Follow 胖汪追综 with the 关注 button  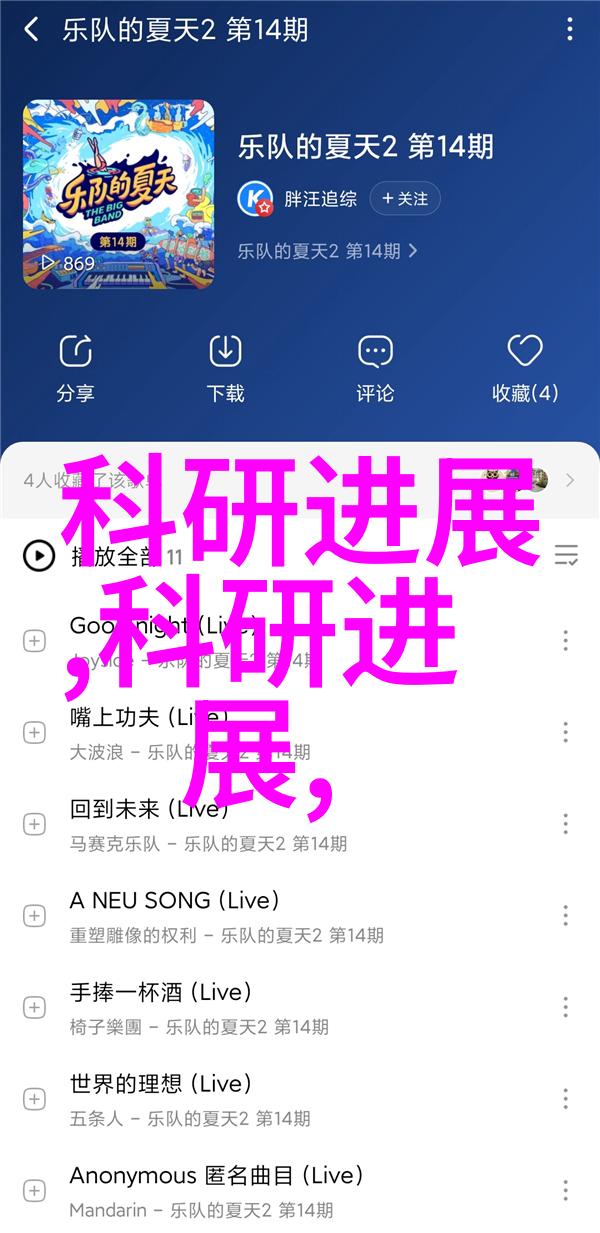tap(404, 199)
